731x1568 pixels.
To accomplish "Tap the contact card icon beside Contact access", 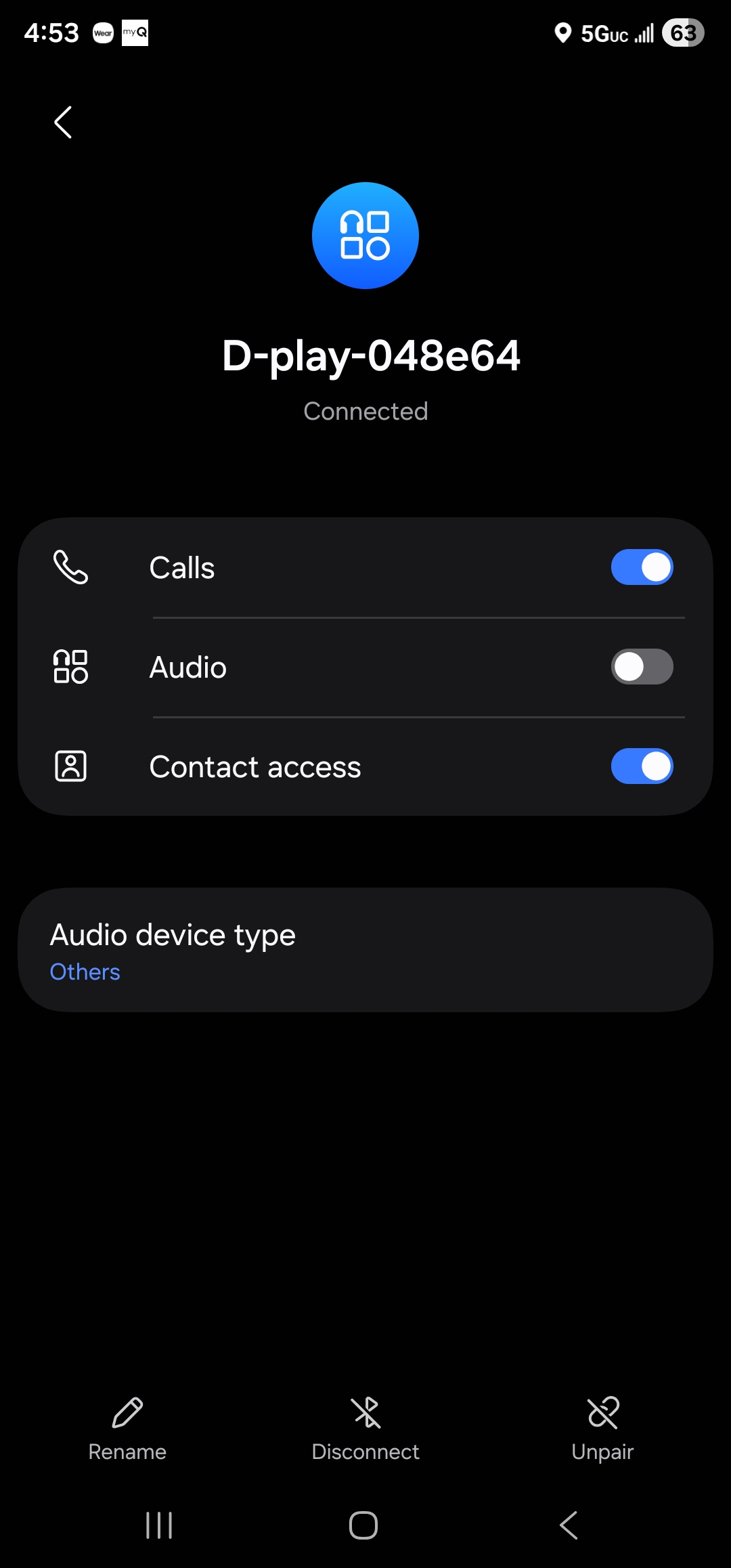I will 71,766.
